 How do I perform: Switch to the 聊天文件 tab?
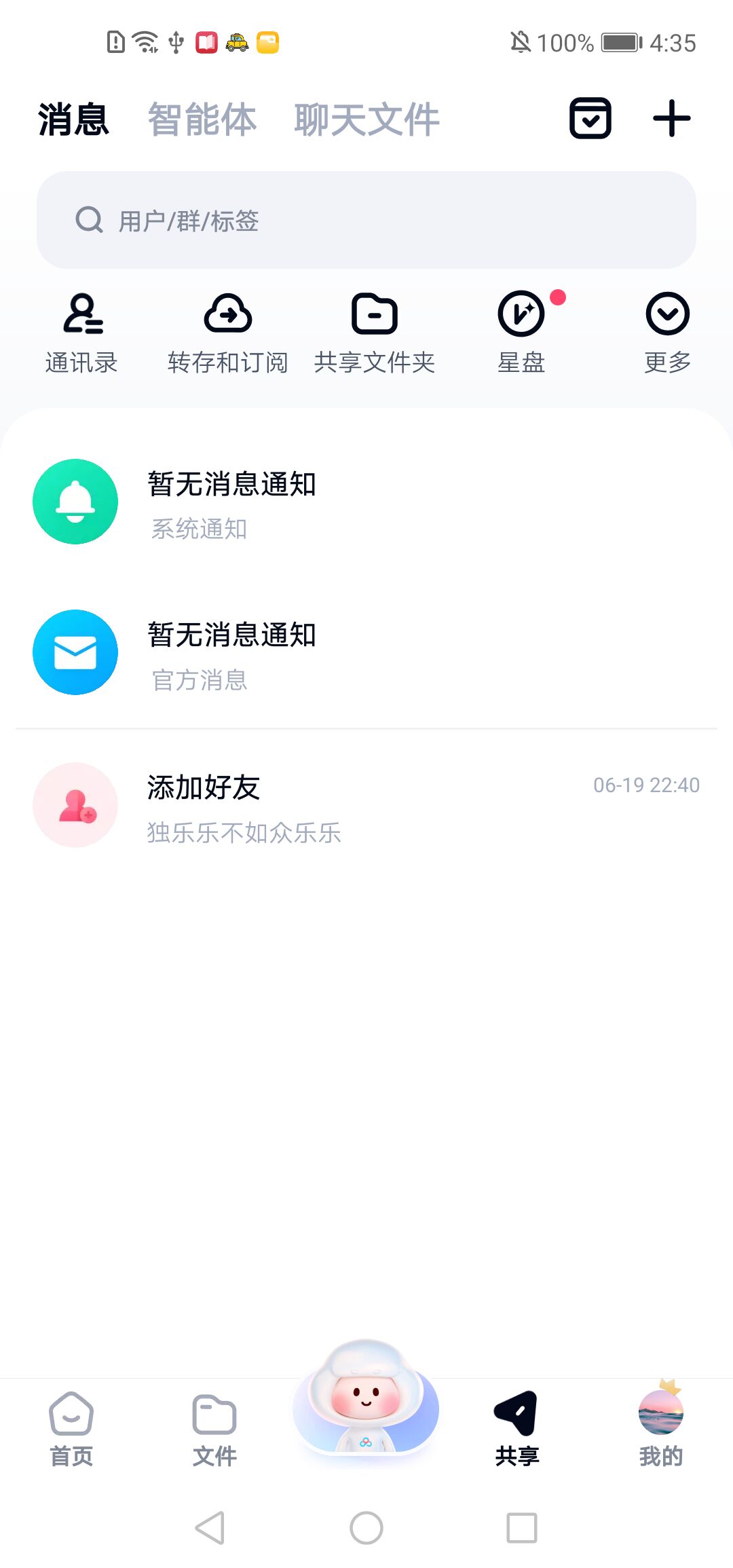366,119
